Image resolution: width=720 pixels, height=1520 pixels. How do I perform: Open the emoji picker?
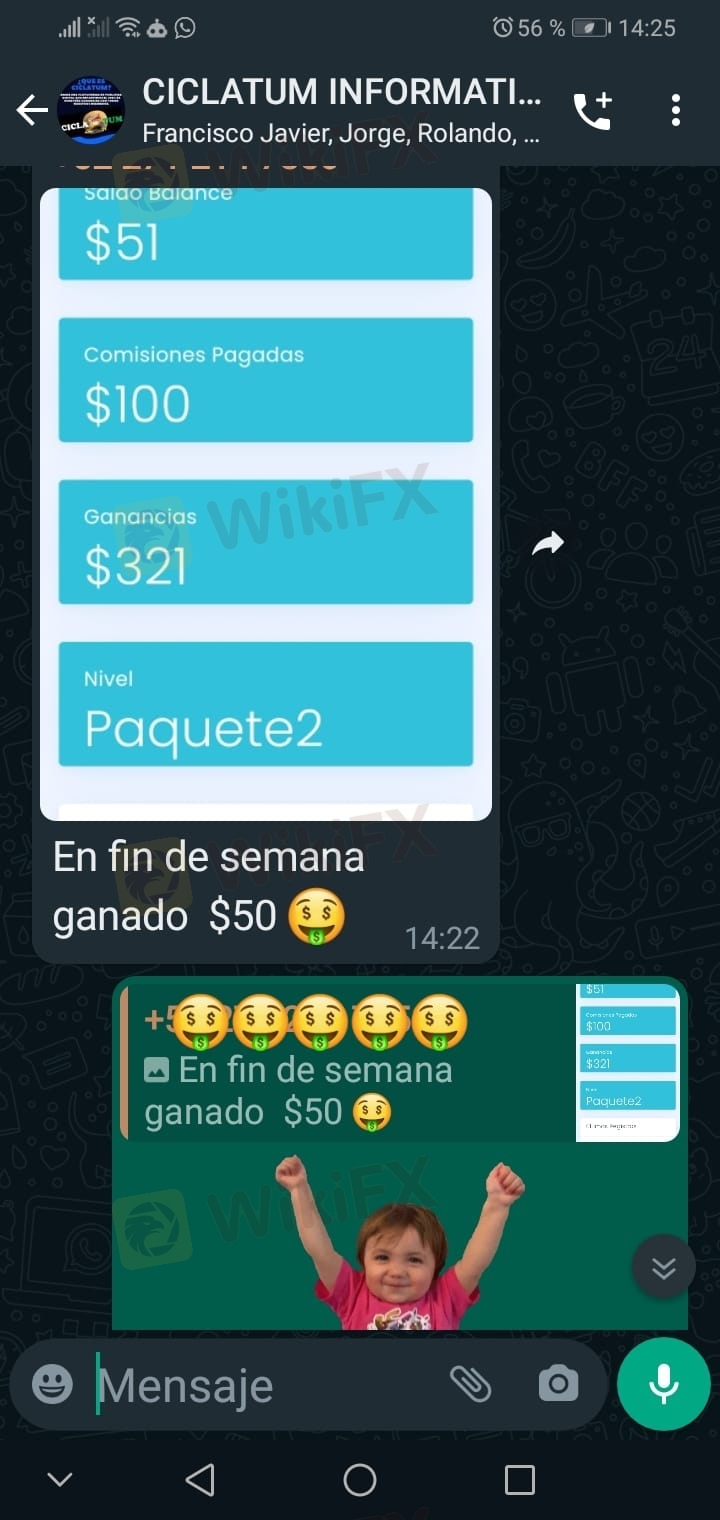(x=52, y=1385)
